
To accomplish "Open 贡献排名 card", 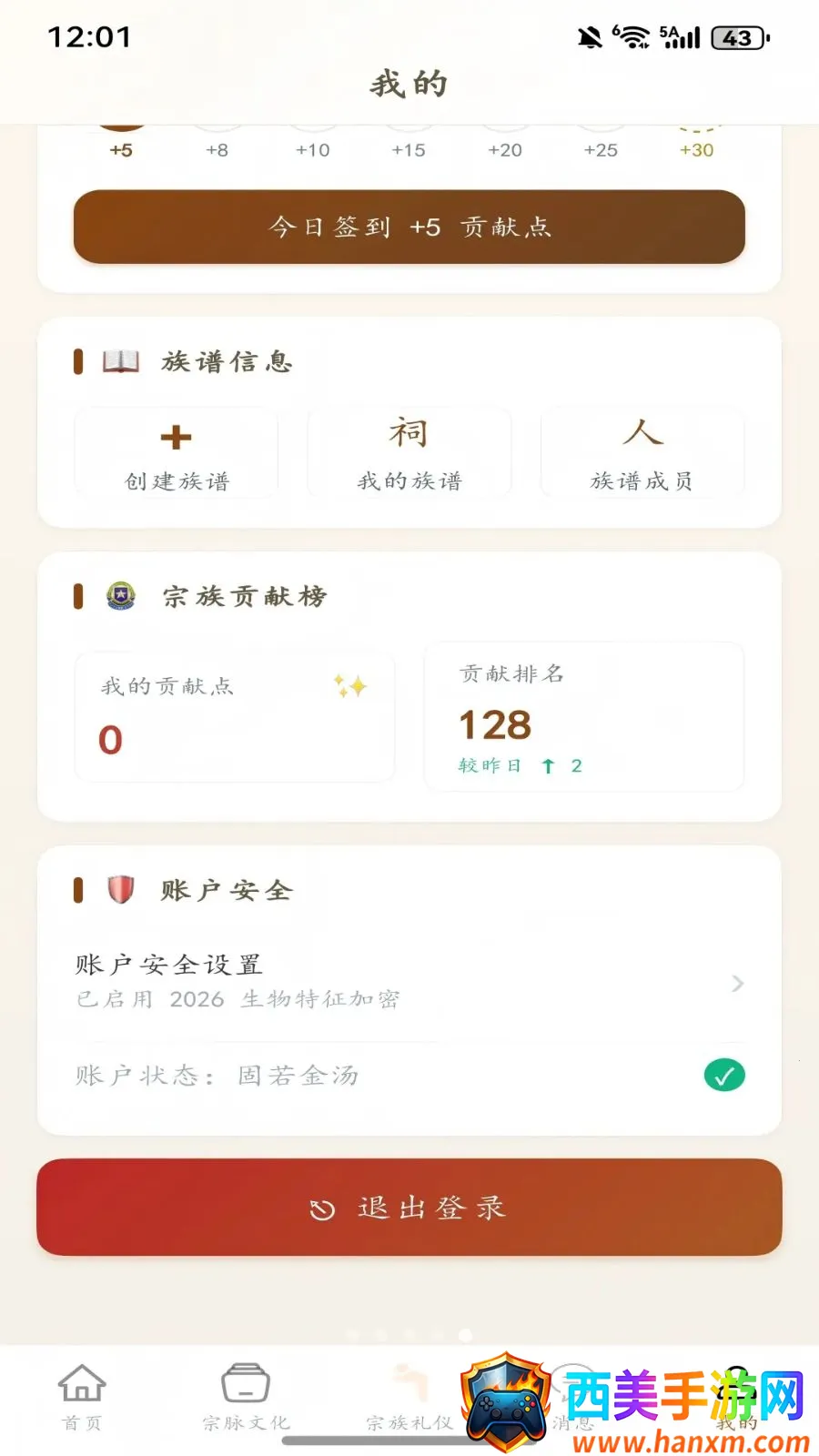I will [584, 717].
